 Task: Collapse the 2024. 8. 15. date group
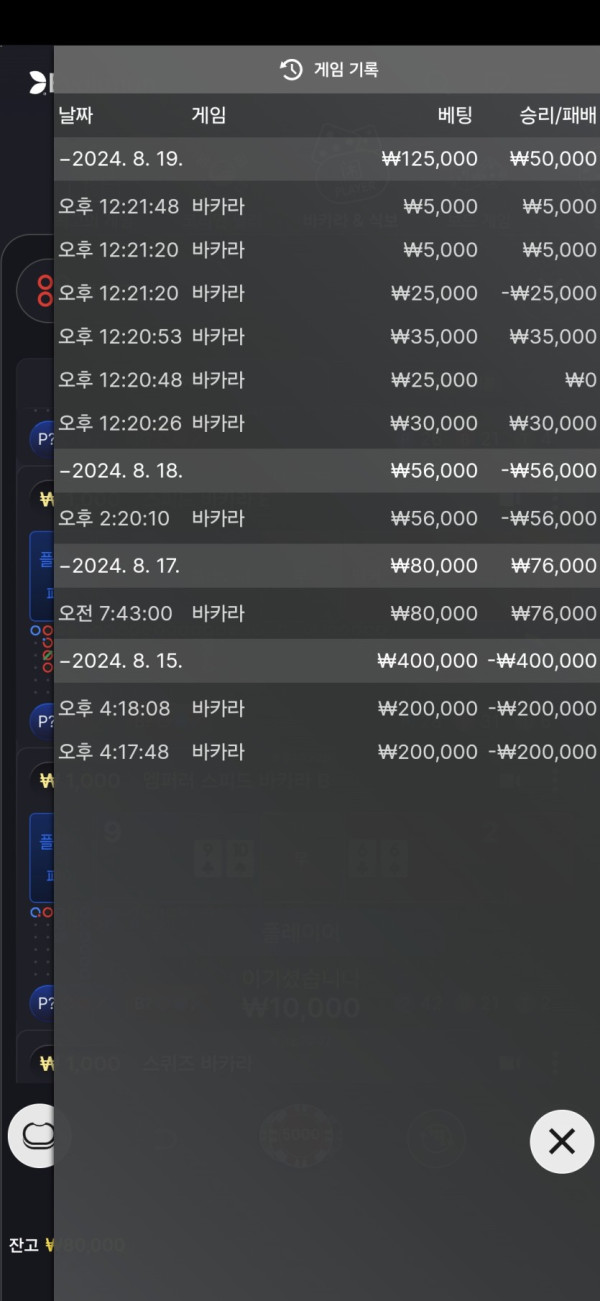122,661
